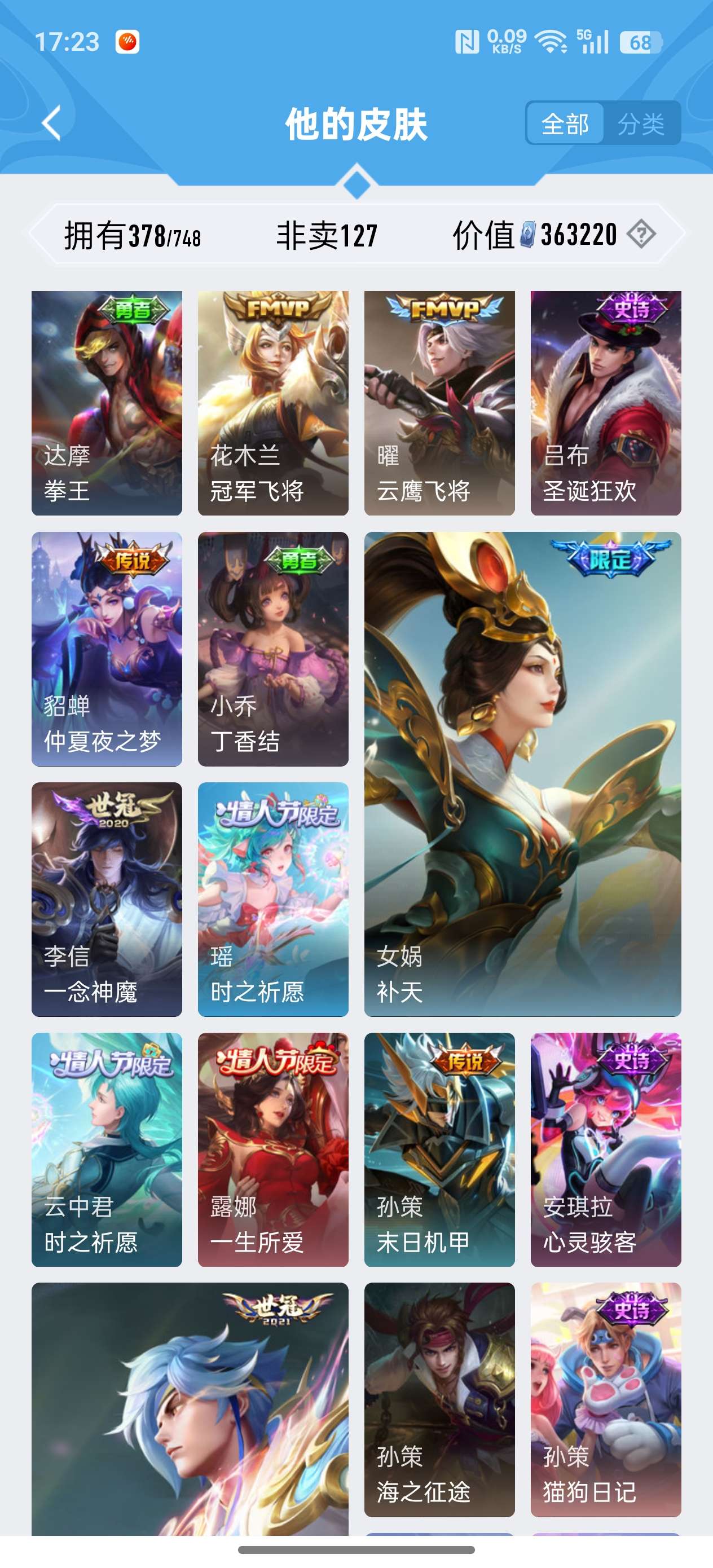Open the 孙策 海之征途 skin
This screenshot has height=1568, width=713.
click(439, 1399)
